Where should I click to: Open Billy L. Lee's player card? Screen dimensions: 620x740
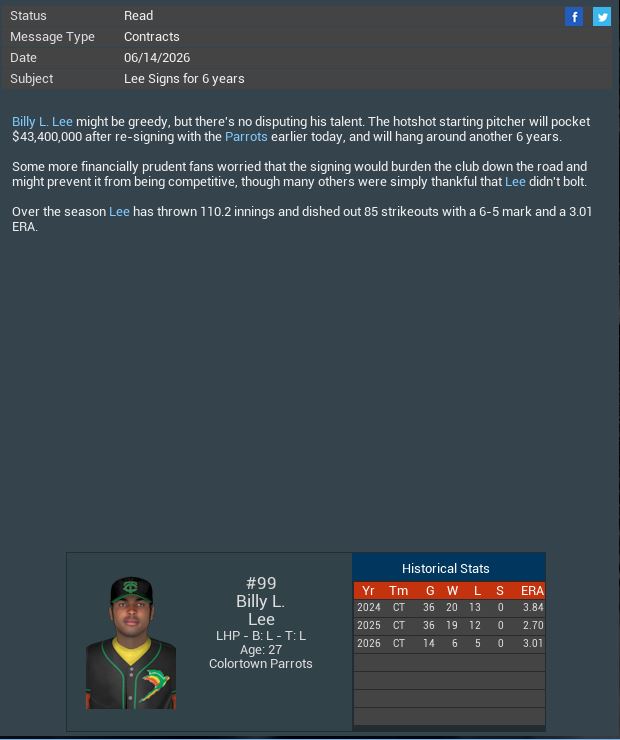(131, 642)
